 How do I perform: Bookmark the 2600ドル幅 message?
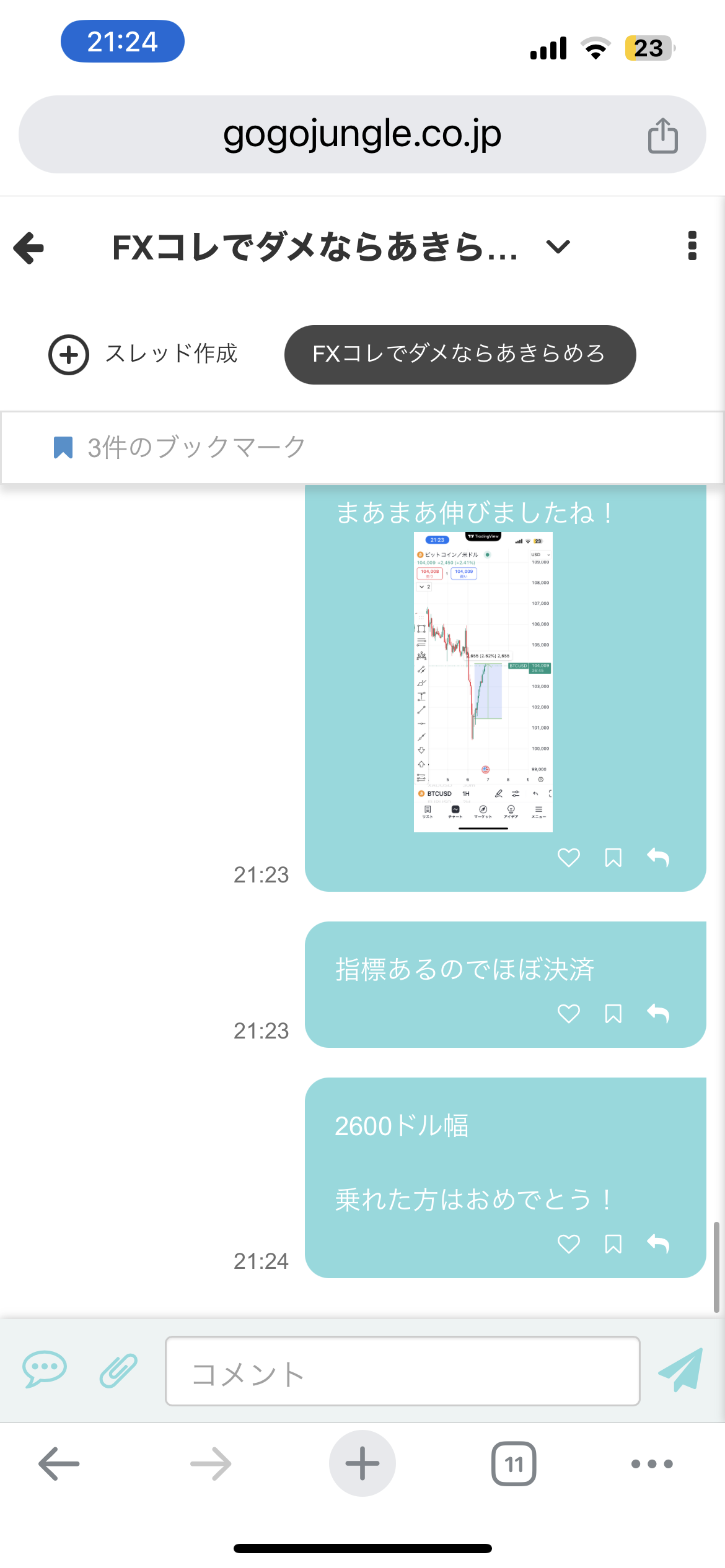pos(613,1244)
